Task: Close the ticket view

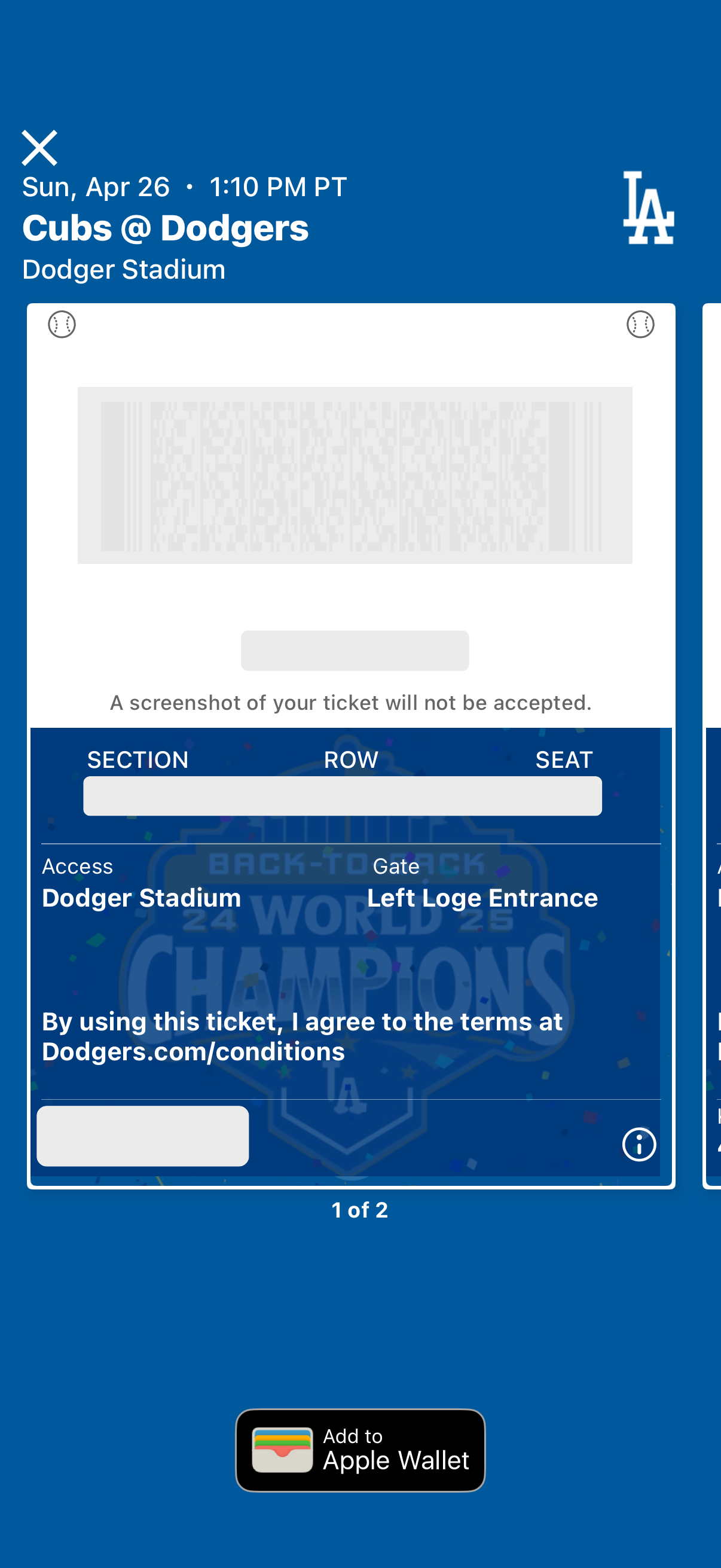Action: tap(39, 148)
